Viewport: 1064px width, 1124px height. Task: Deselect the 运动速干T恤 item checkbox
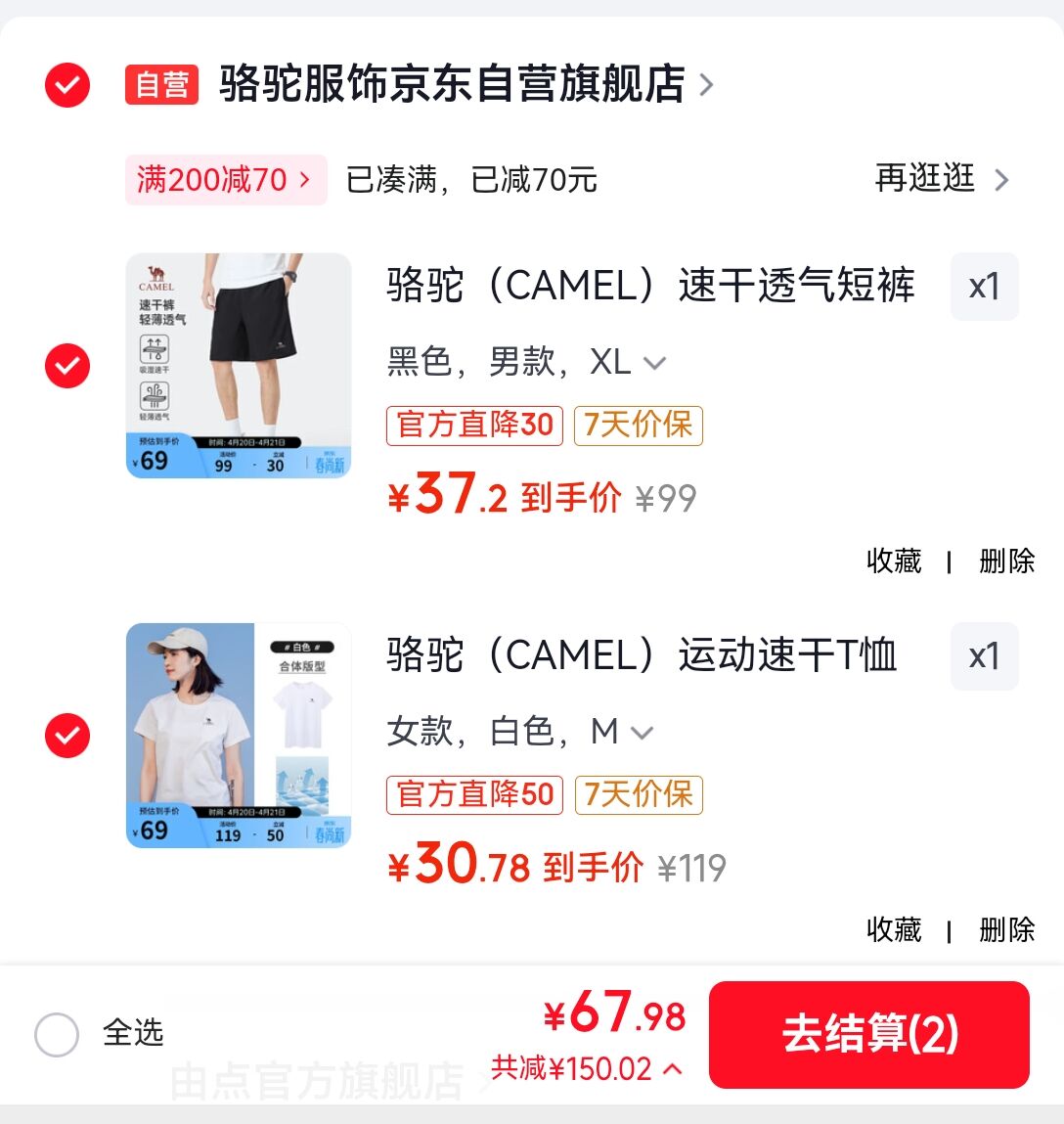(67, 736)
